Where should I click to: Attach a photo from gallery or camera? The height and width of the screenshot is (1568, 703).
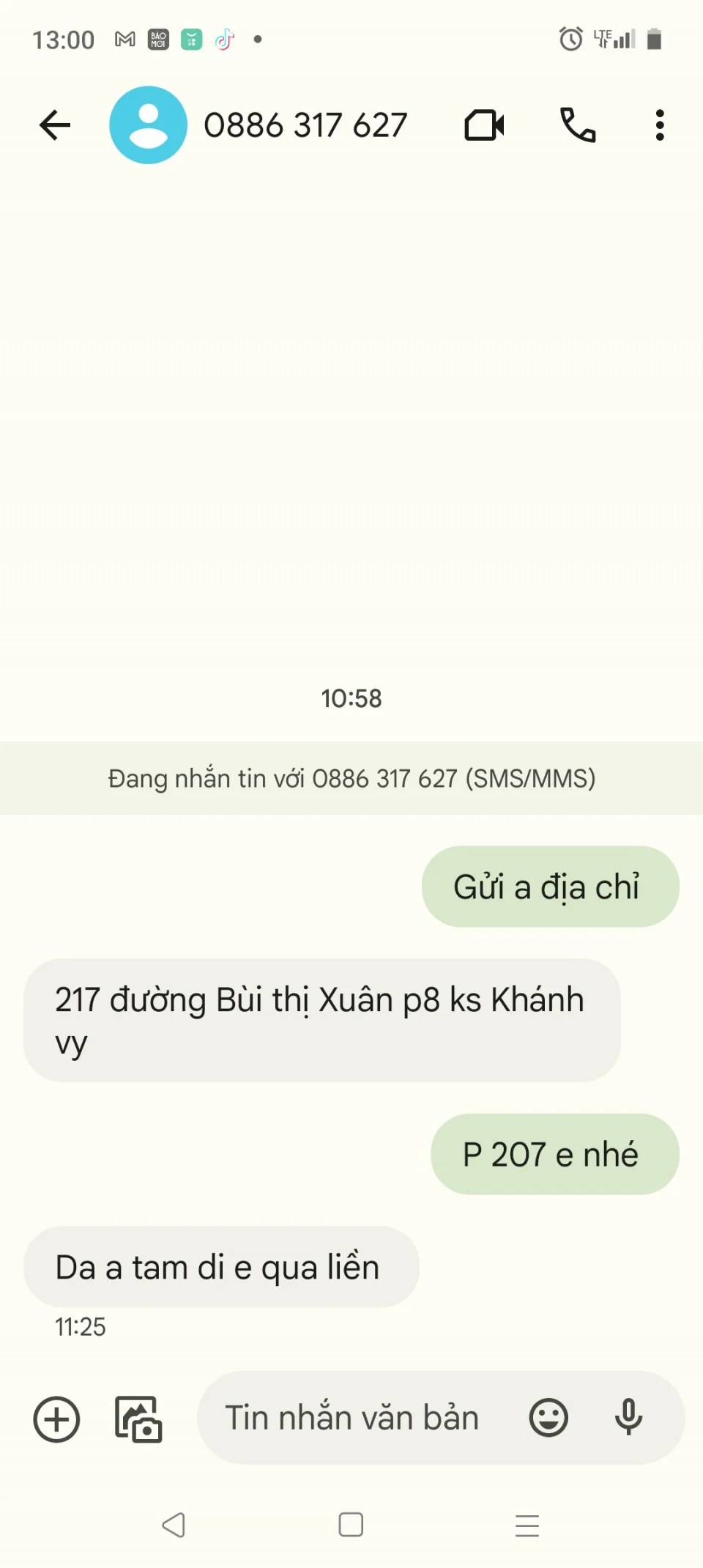138,1419
